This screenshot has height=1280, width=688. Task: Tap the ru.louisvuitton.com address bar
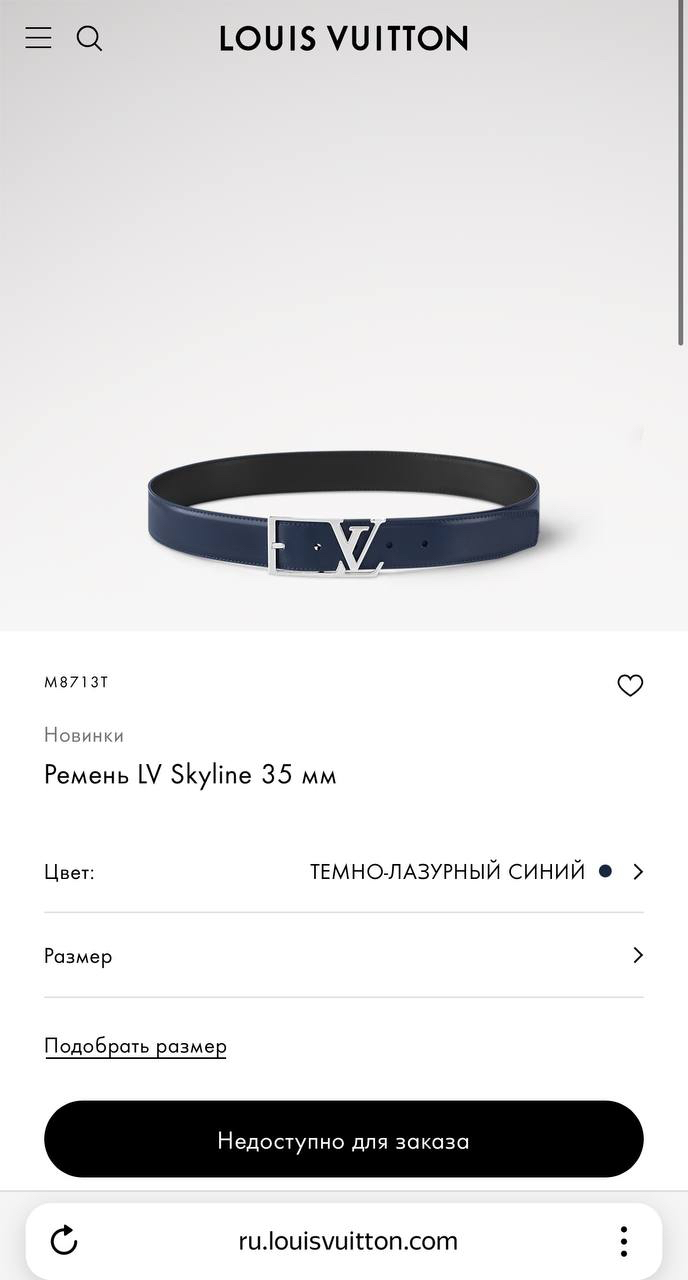348,1241
